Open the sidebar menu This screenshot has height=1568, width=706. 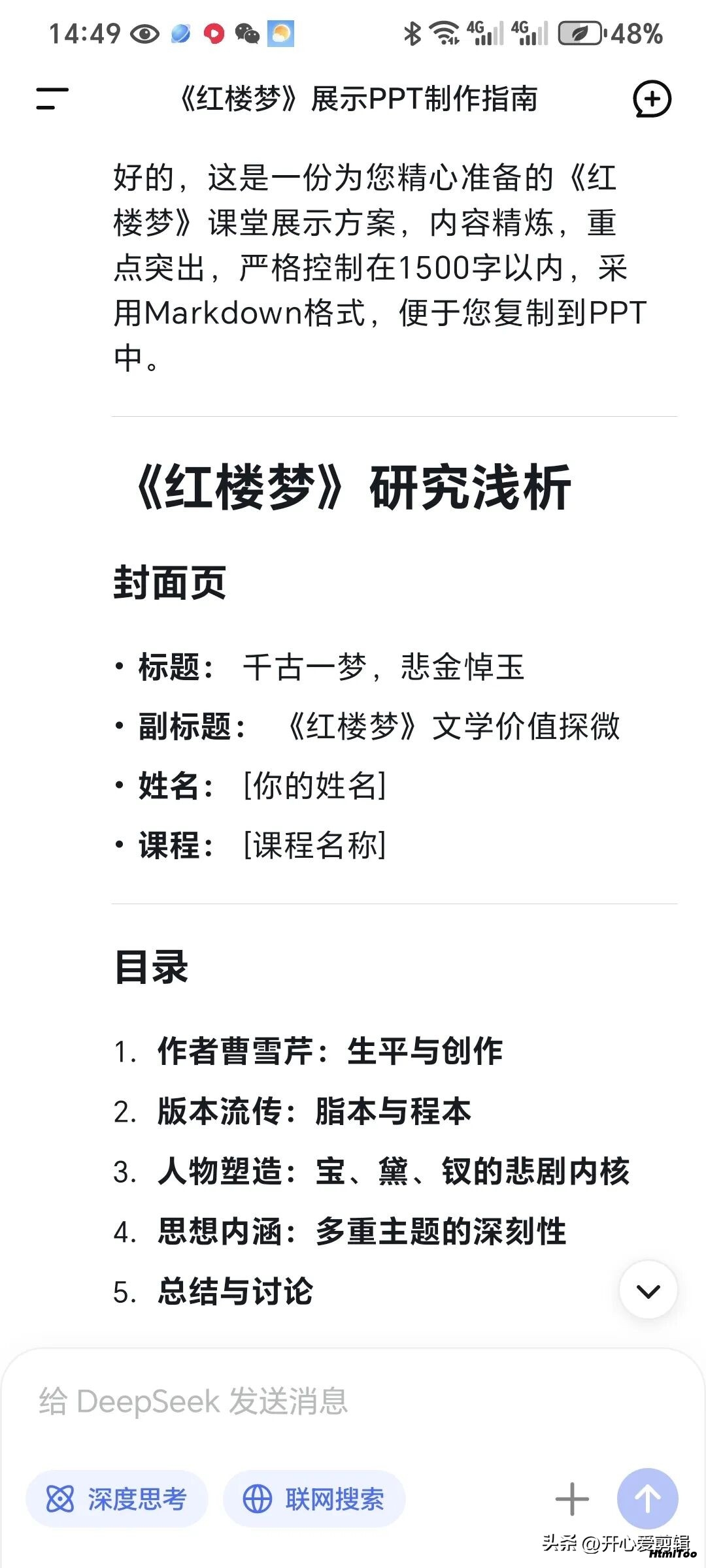coord(52,99)
